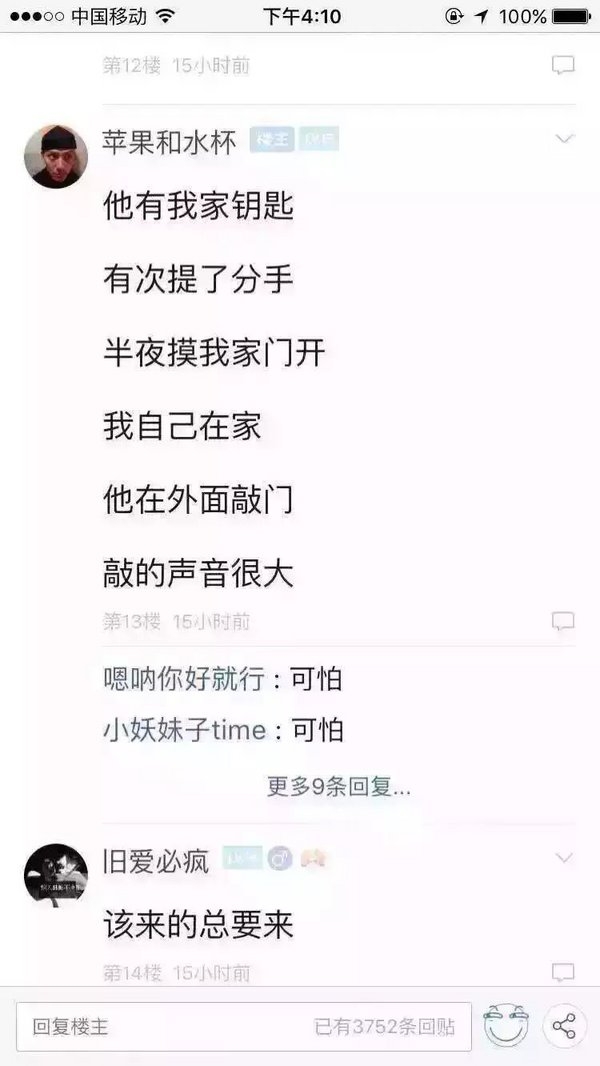Share this thread
This screenshot has height=1066, width=600.
click(565, 1026)
